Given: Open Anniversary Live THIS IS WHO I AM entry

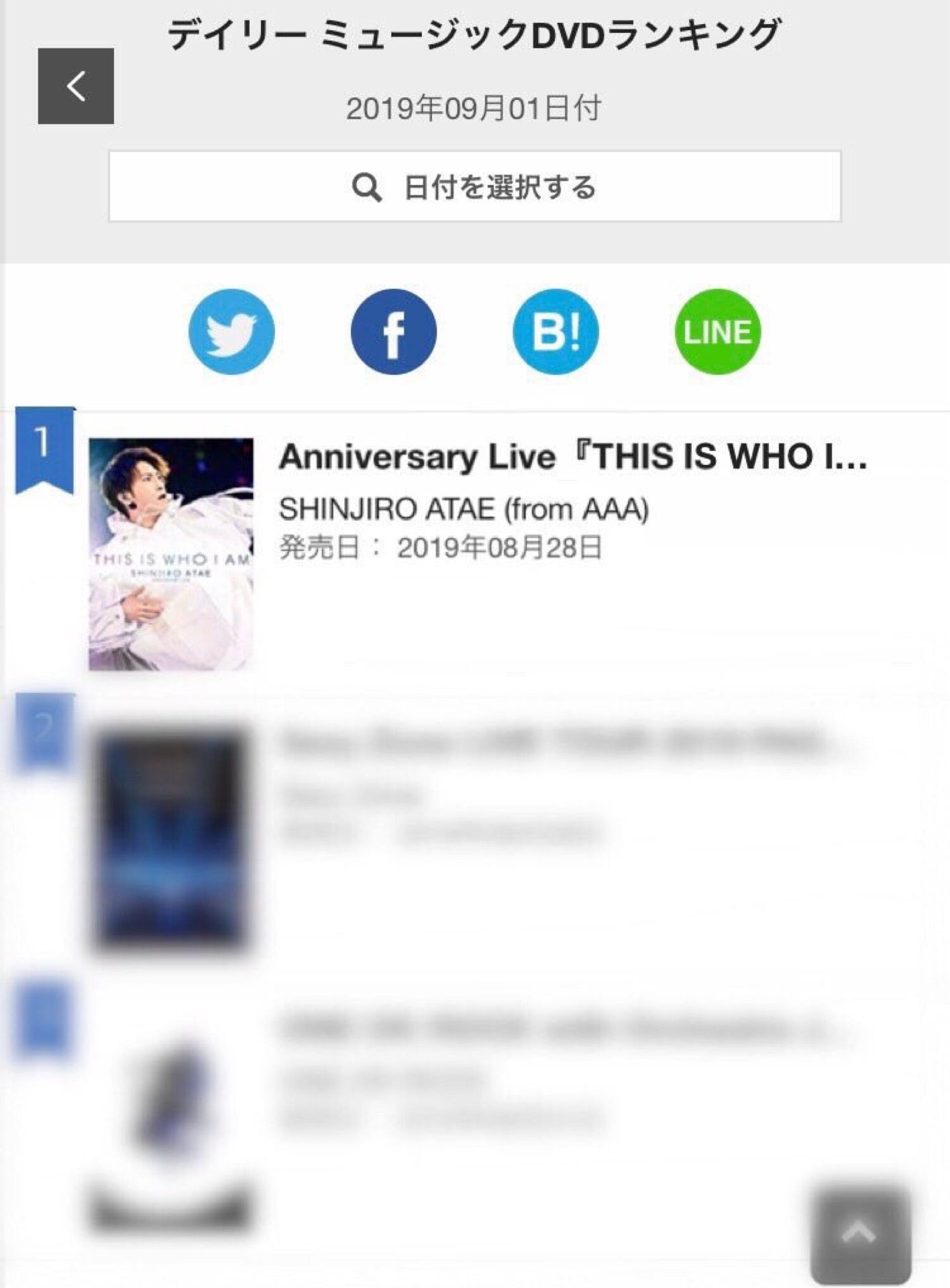Looking at the screenshot, I should [572, 457].
